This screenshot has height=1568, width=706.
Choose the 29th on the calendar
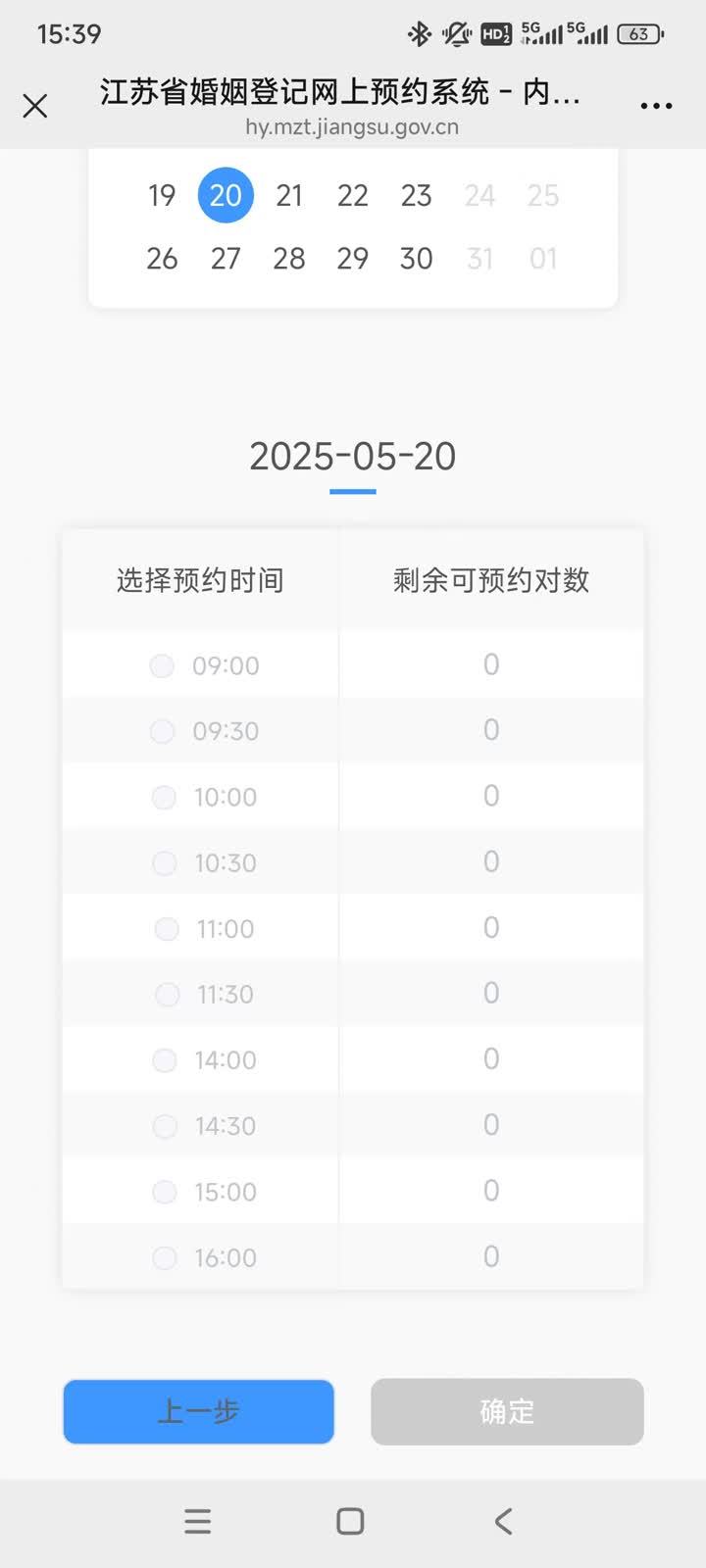point(353,259)
